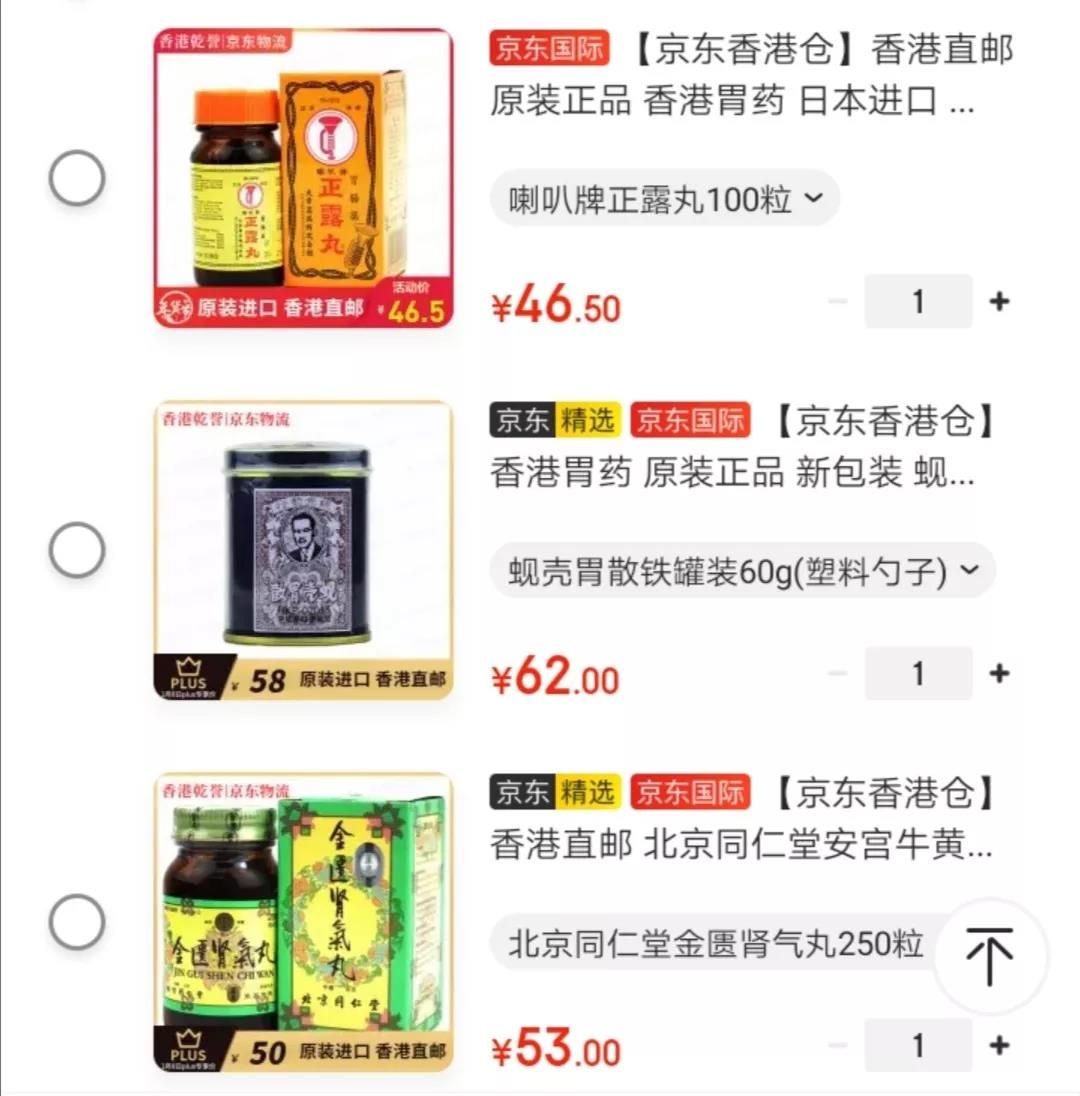Increase quantity of 正露丸 priced ¥46.50
This screenshot has width=1080, height=1096.
click(x=998, y=301)
